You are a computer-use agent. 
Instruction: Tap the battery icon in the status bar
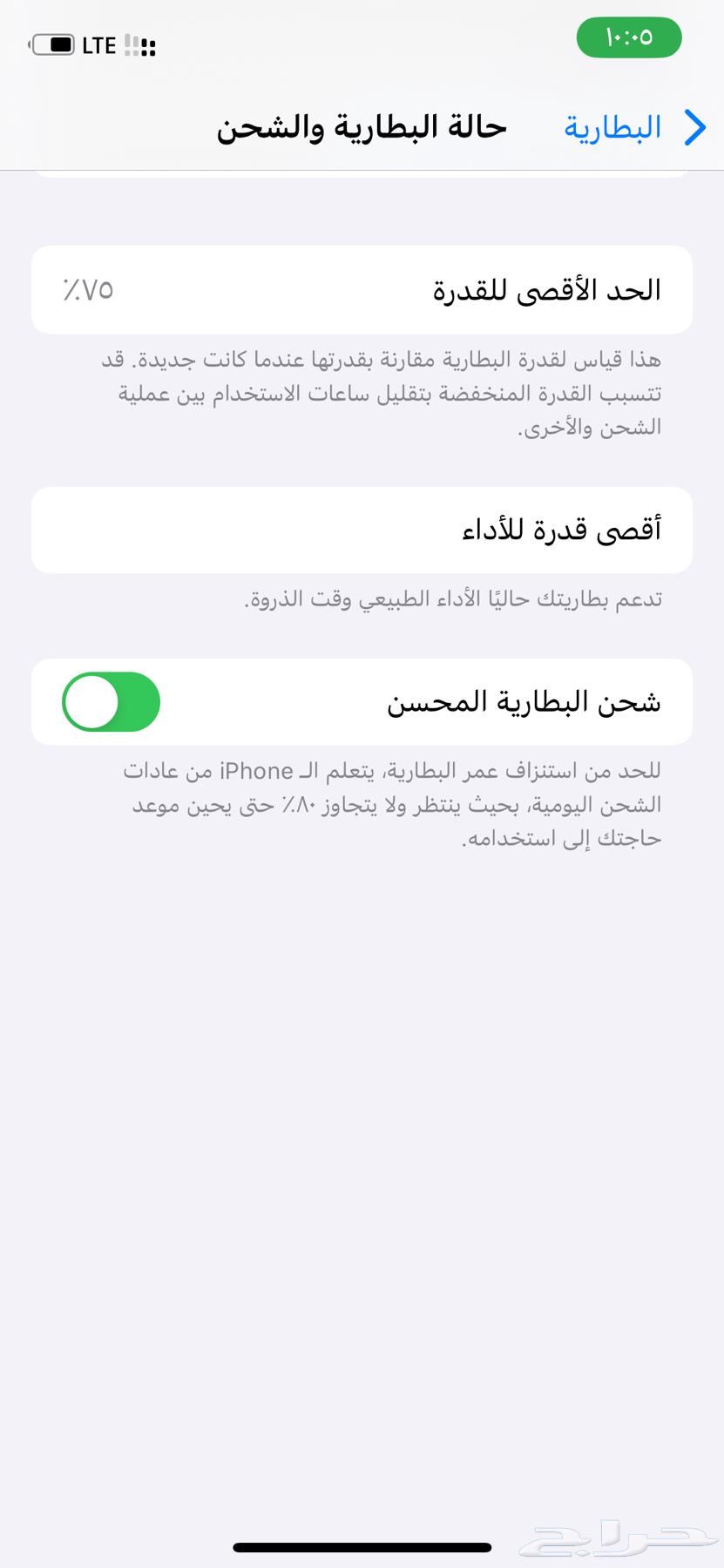tap(56, 45)
